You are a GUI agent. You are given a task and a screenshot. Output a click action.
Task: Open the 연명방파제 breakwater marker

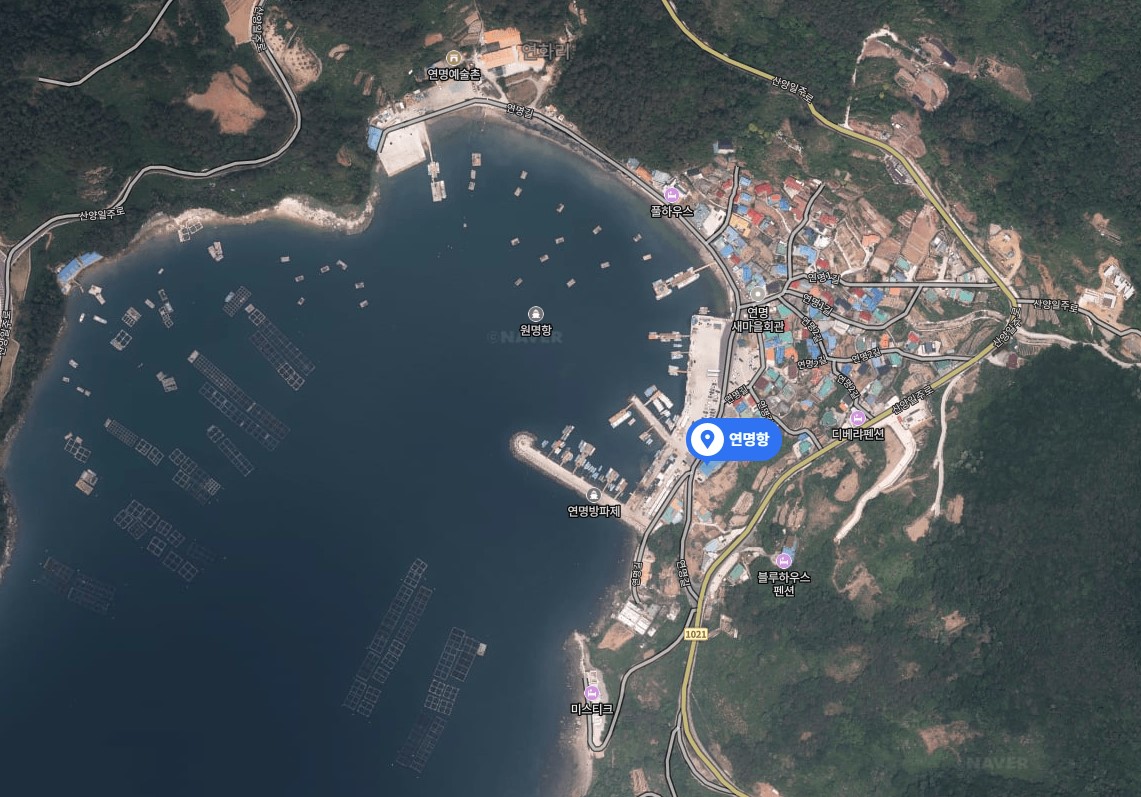[x=594, y=495]
